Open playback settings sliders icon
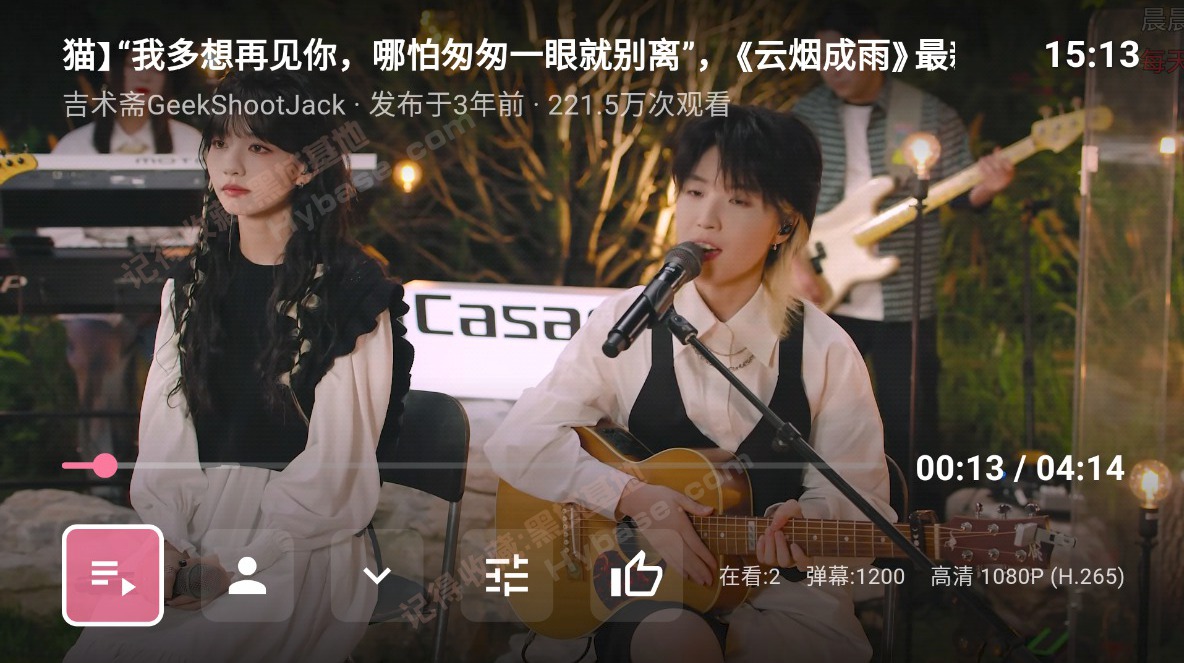1184x663 pixels. [x=506, y=575]
